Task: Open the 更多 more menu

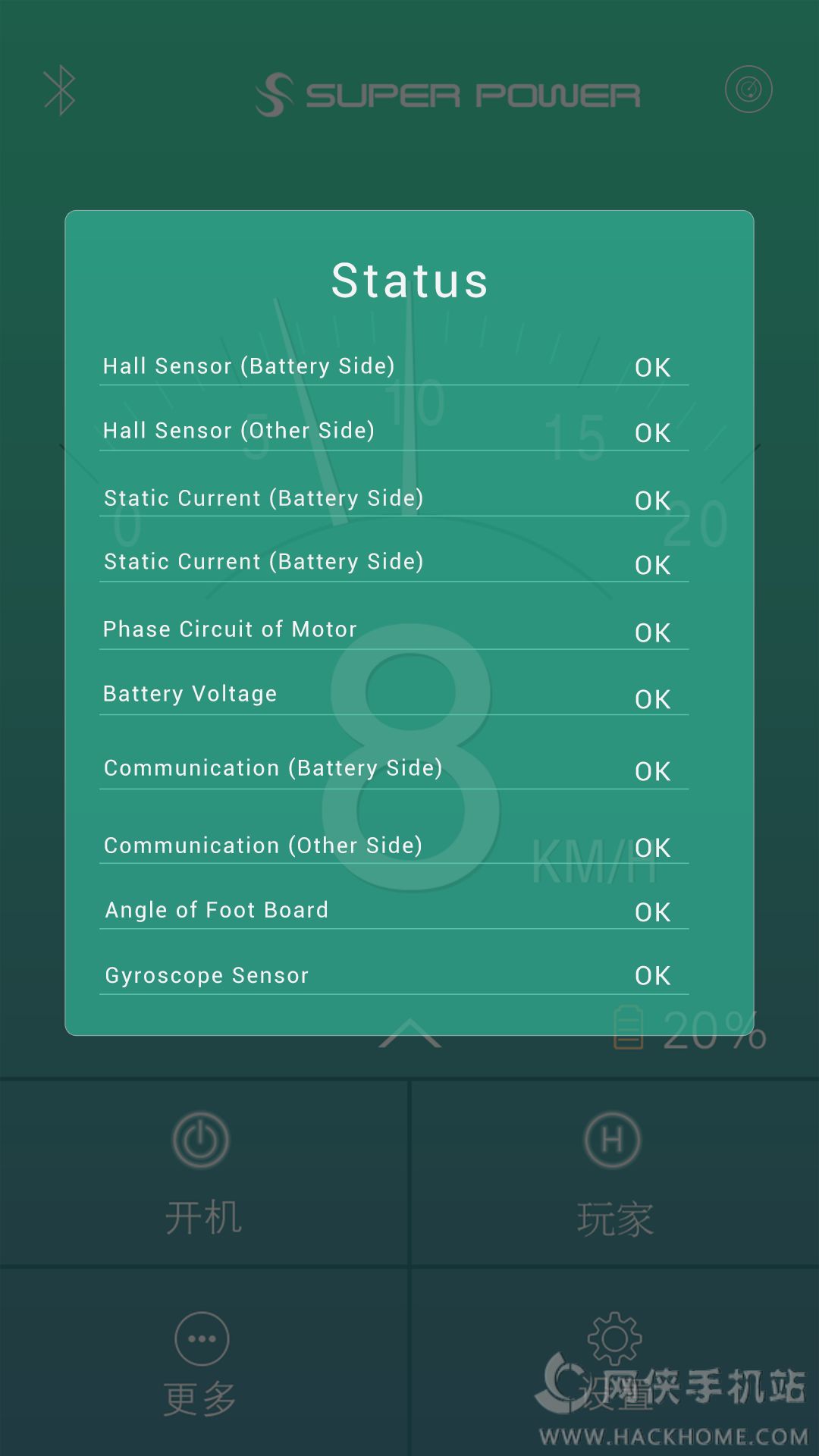Action: [x=202, y=1363]
